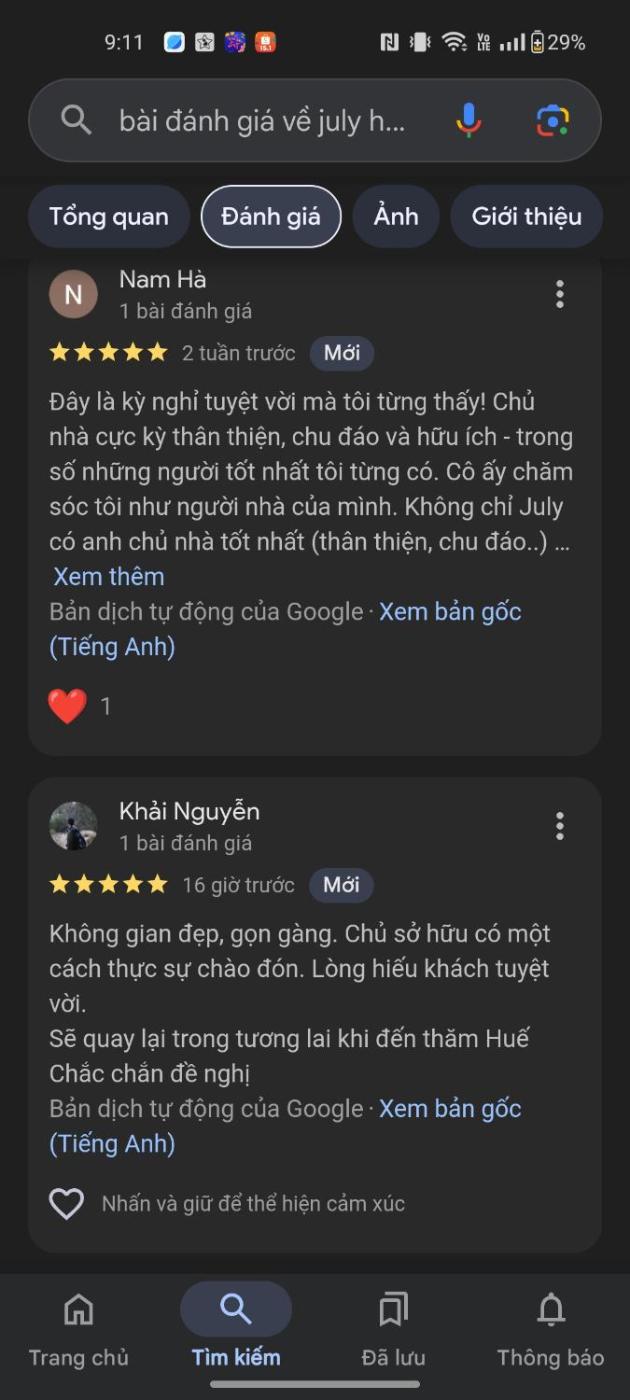Select the Tìm kiếm bottom tab
Image resolution: width=630 pixels, height=1400 pixels.
[236, 1328]
